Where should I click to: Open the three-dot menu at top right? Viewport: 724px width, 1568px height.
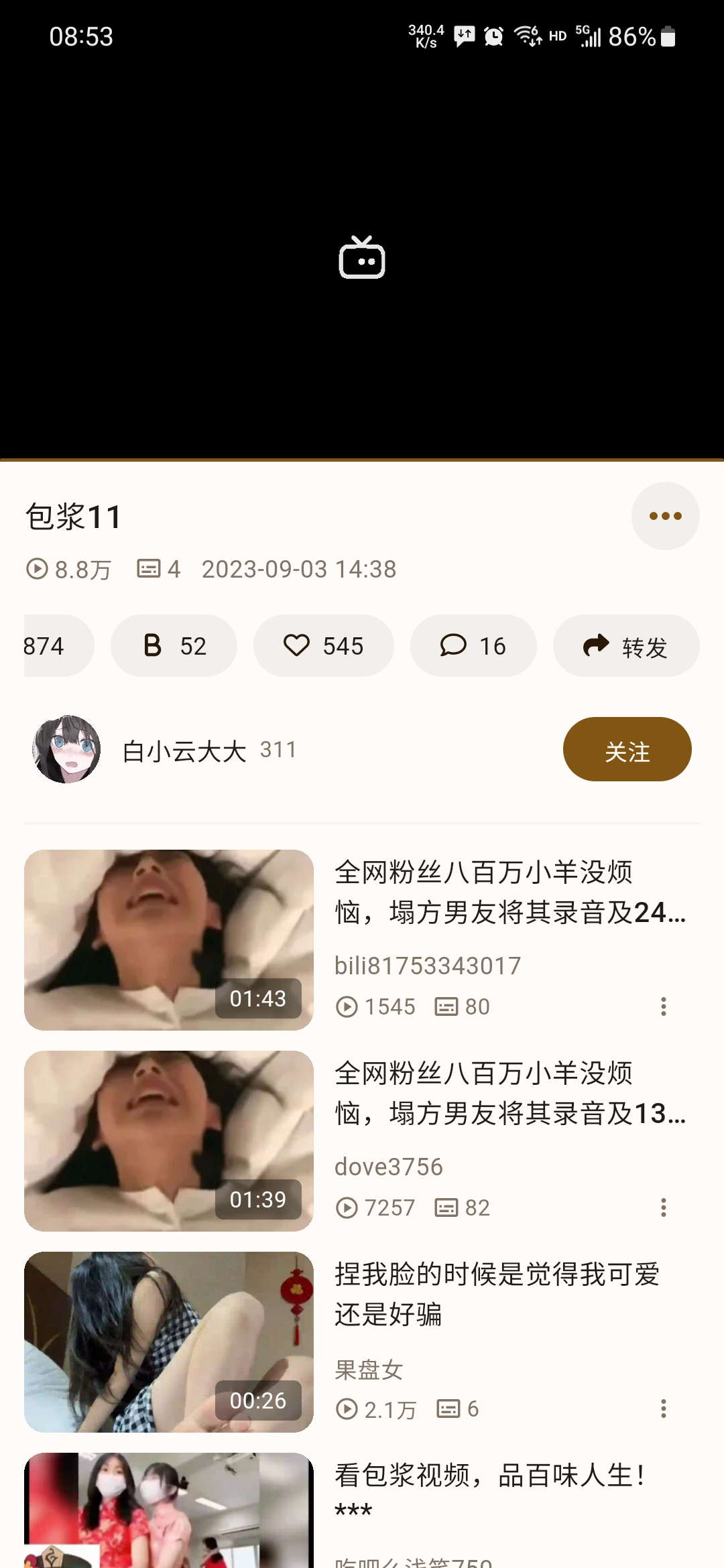(665, 515)
